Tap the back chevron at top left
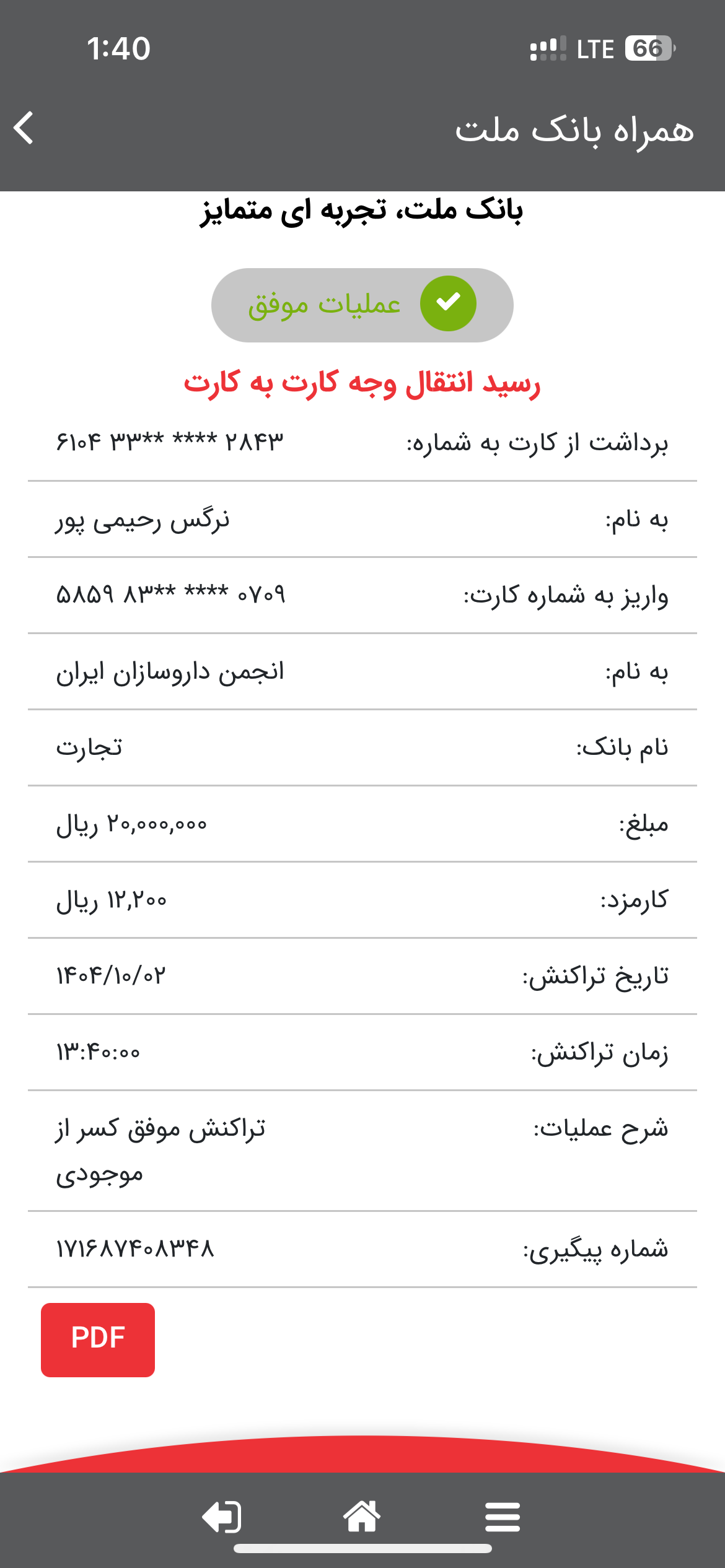 25,128
